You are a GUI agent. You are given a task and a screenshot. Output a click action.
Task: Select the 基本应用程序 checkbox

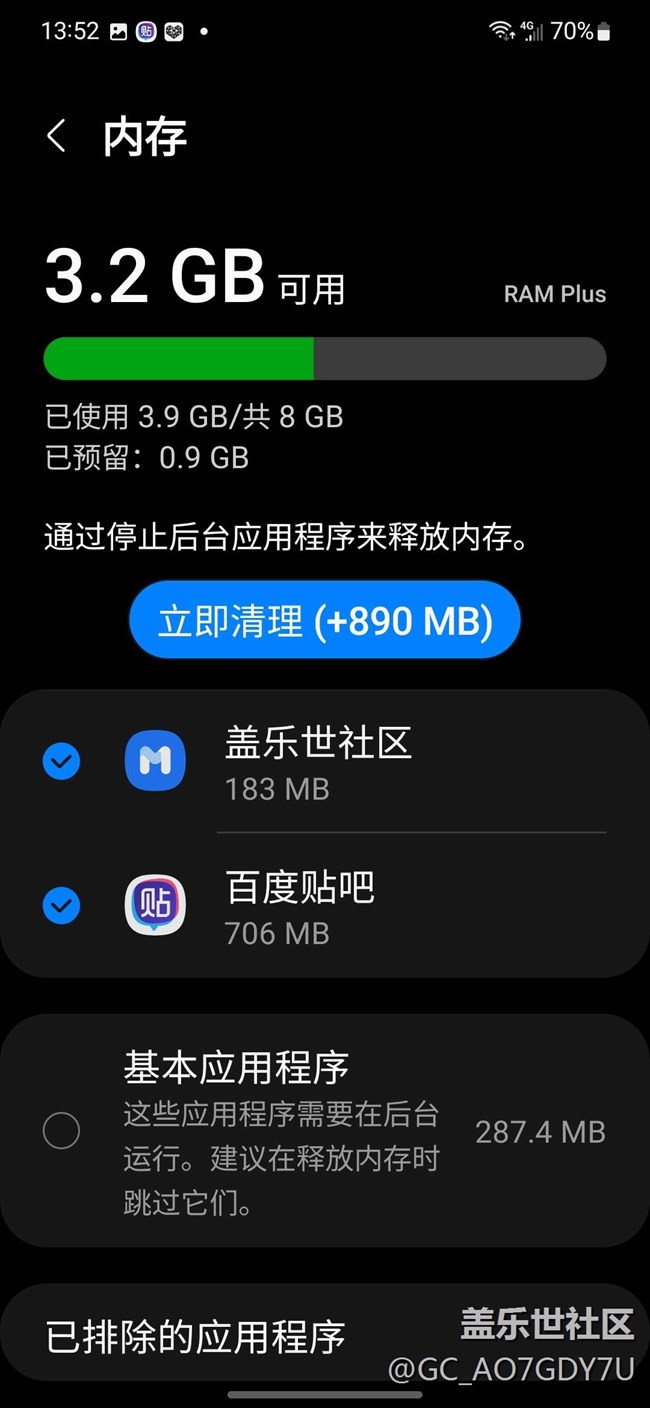(62, 1132)
